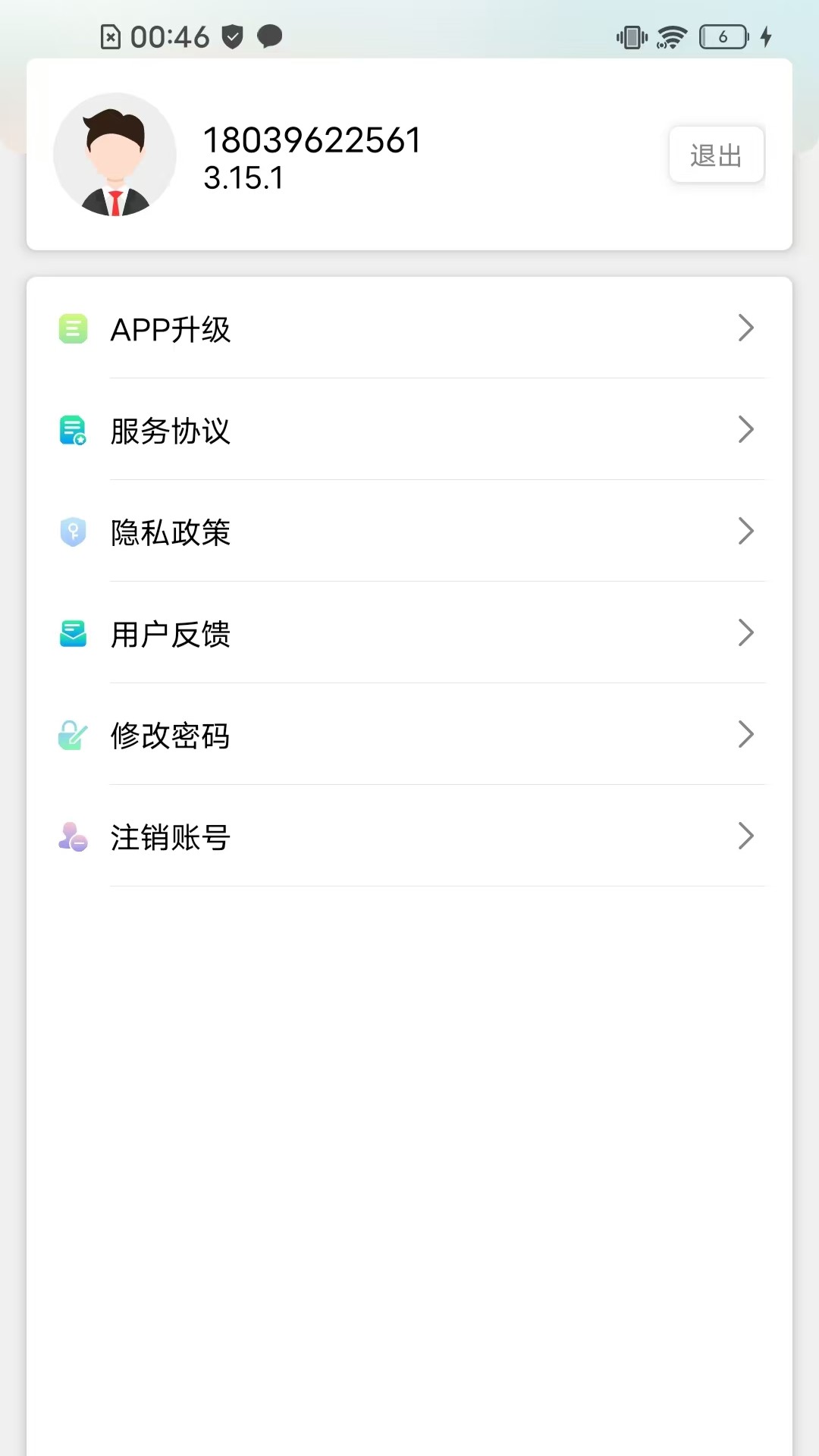Click the APP升级 document icon
This screenshot has height=1456, width=819.
point(72,328)
